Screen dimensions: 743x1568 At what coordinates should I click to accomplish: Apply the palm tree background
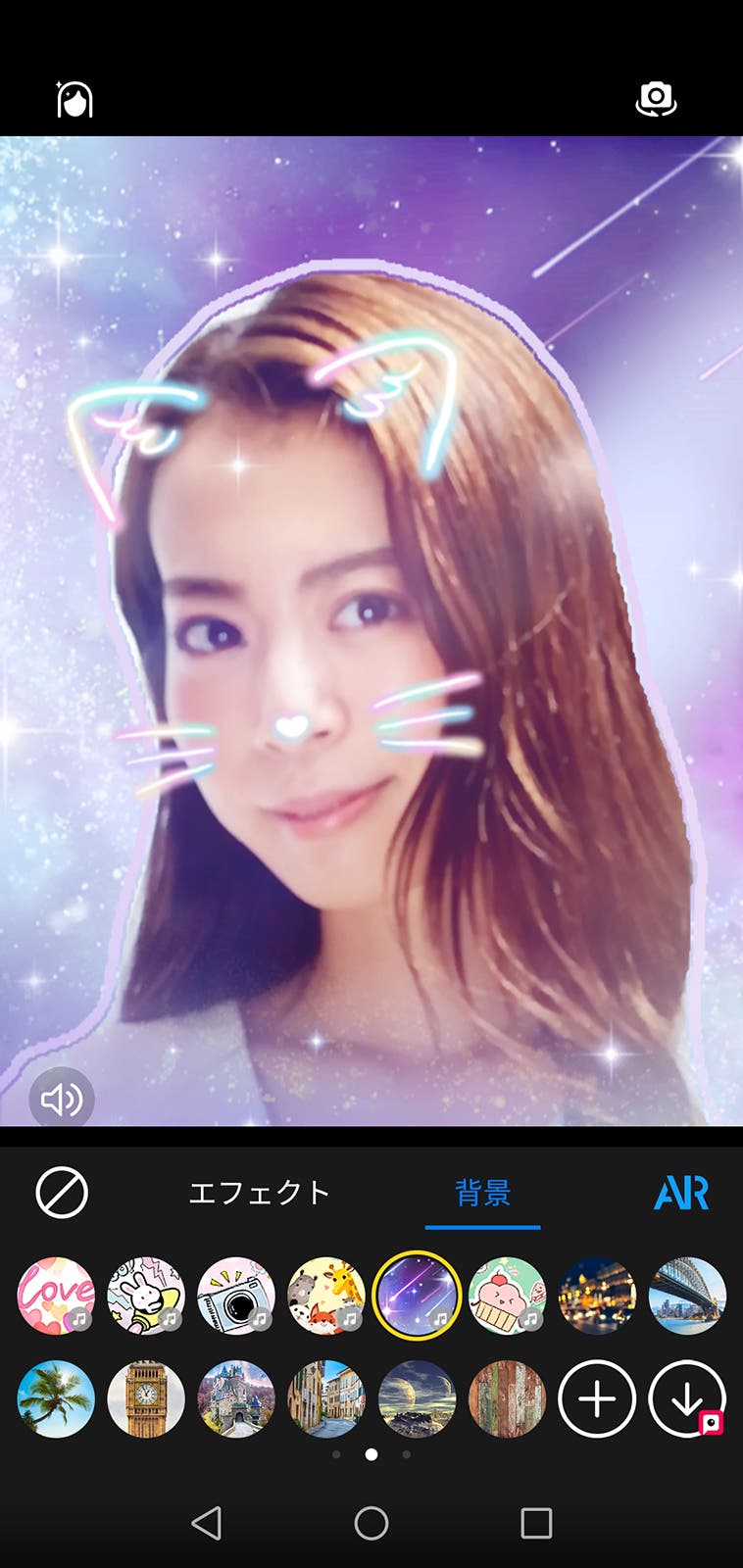(x=57, y=1398)
